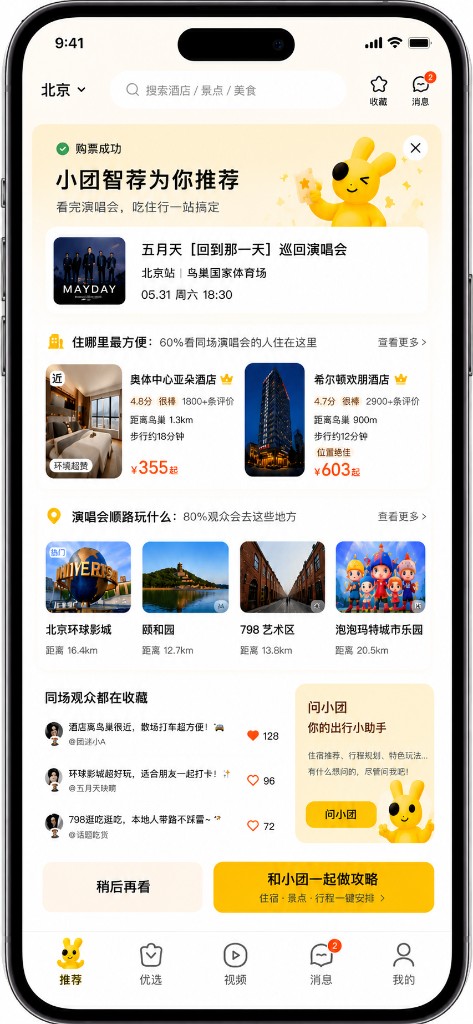Screen dimensions: 473x1024
Task: Open 奥体中心亚朵酒店 hotel card
Action: [140, 421]
